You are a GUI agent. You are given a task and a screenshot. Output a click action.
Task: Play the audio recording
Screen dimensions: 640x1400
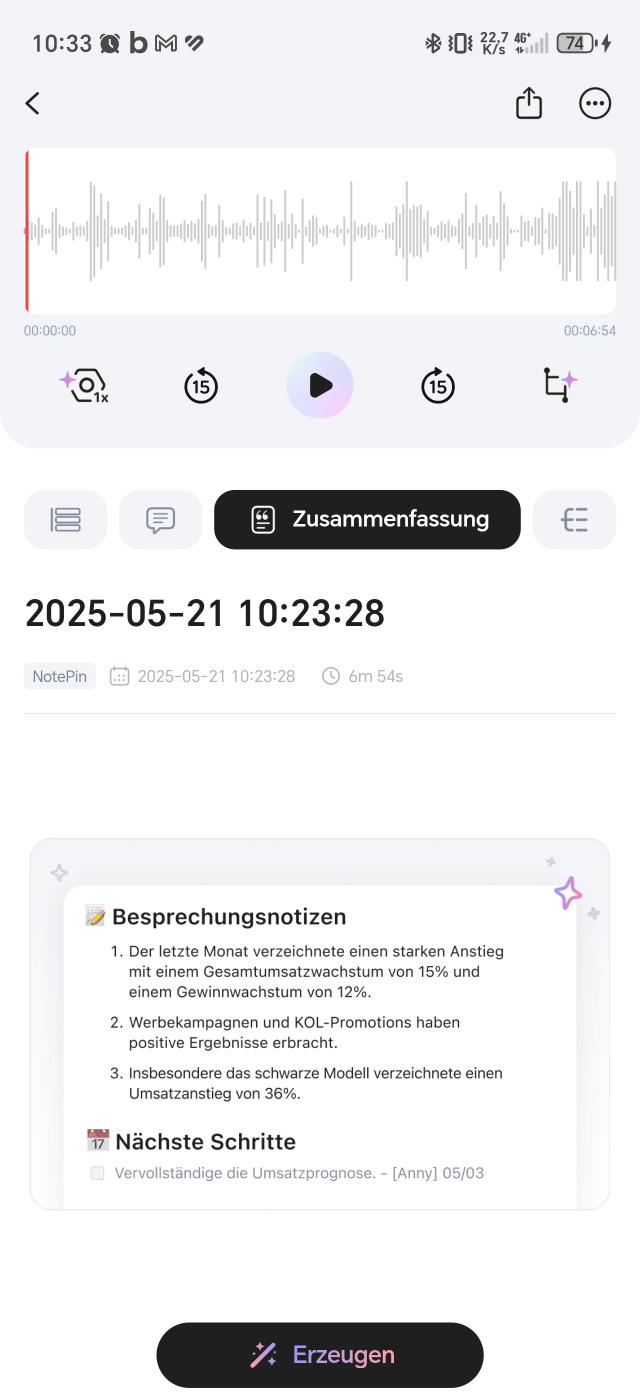pyautogui.click(x=320, y=385)
